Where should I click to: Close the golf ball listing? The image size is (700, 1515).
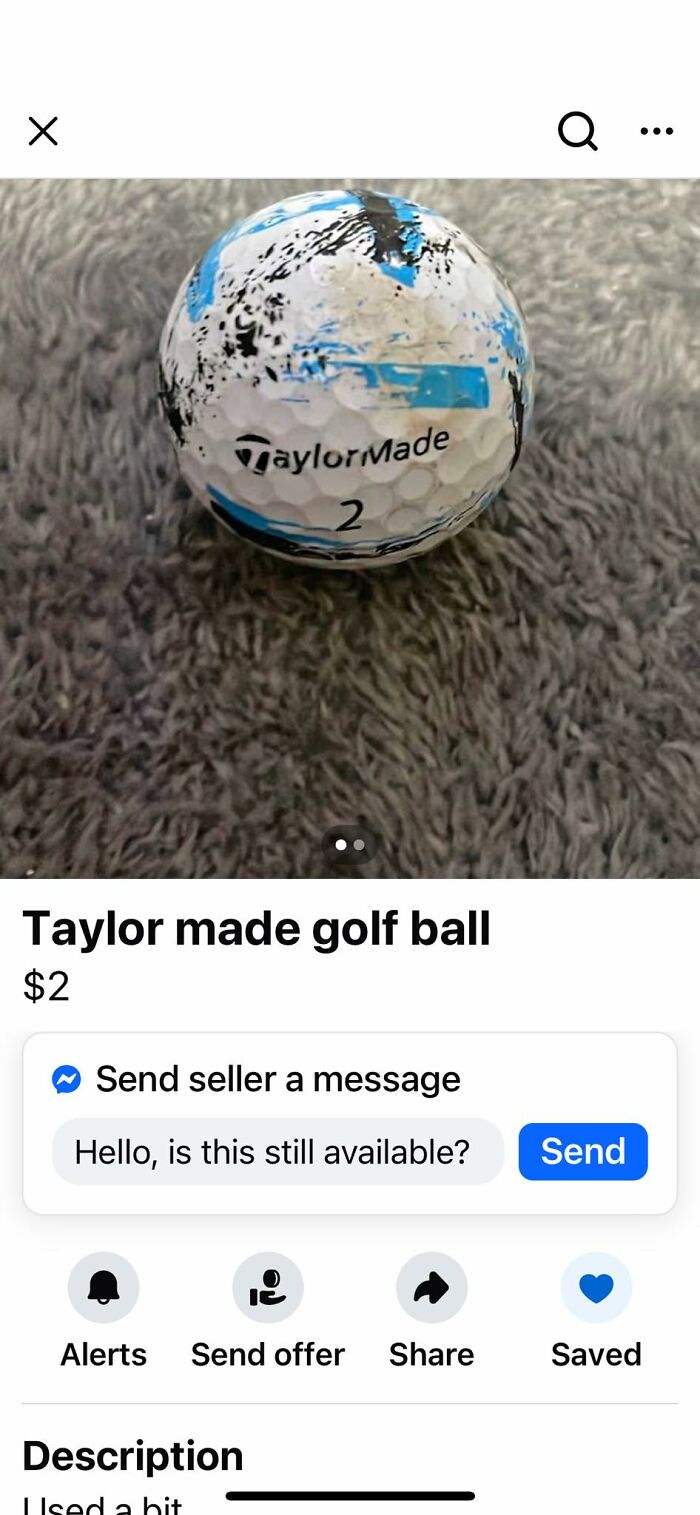pos(43,131)
